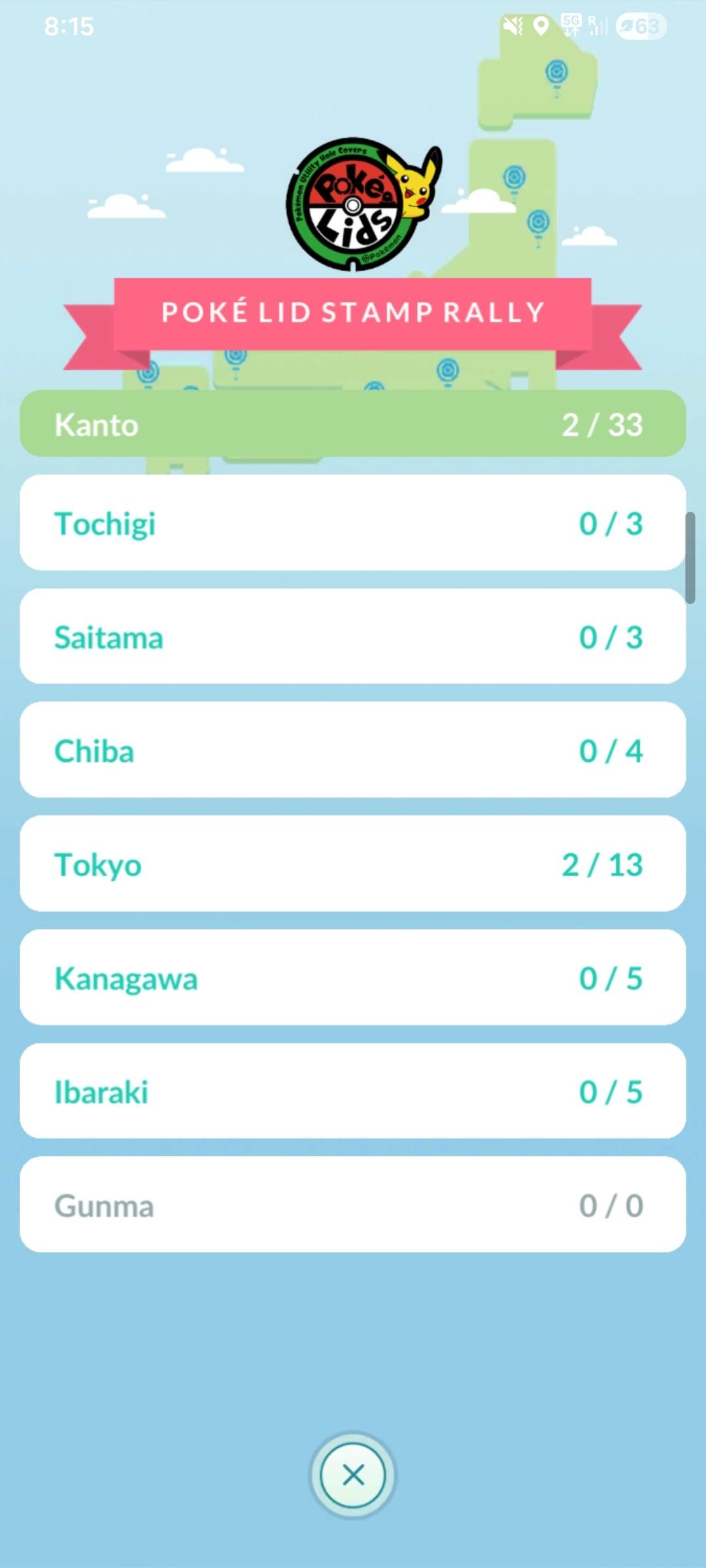Close the Poké Lid Stamp Rally screen
Image resolution: width=706 pixels, height=1568 pixels.
353,1475
